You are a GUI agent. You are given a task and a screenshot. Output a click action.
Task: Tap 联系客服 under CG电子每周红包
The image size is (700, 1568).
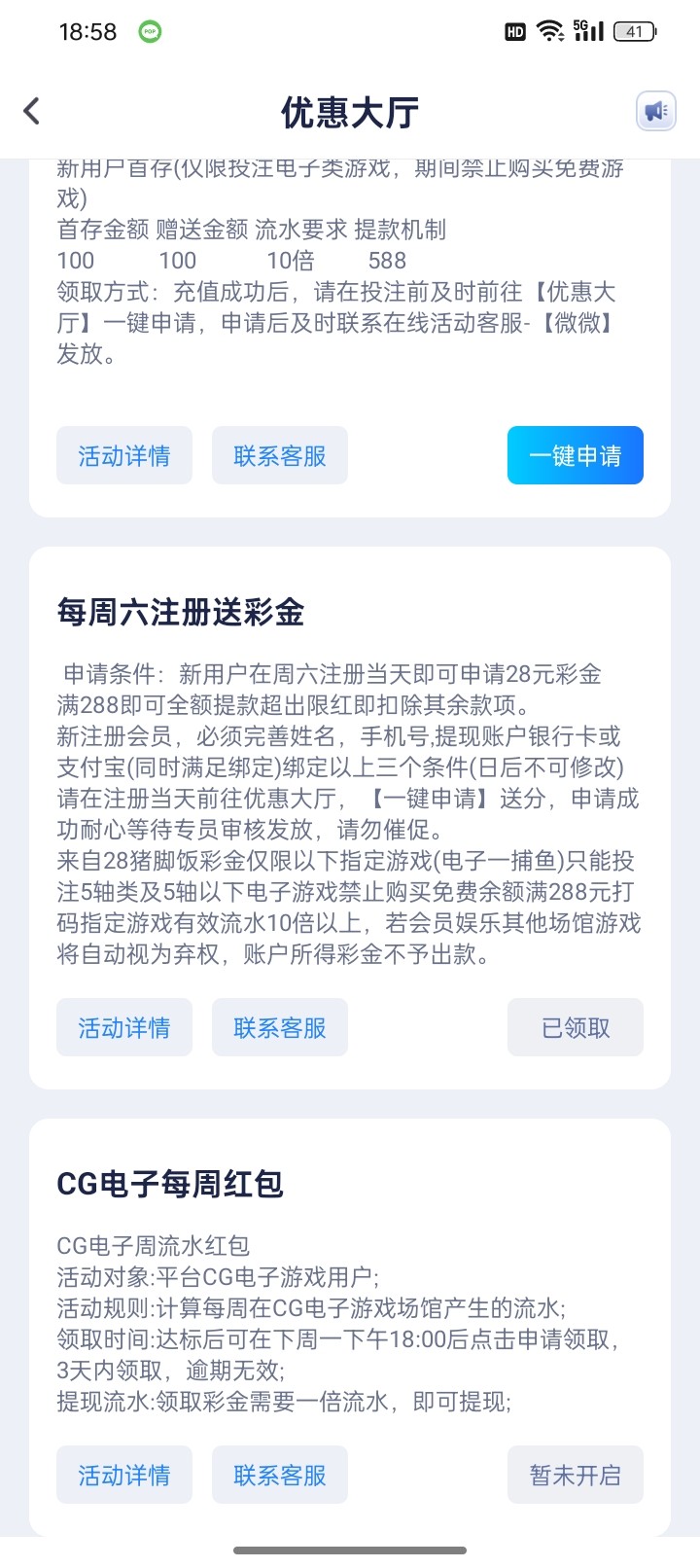tap(280, 1475)
